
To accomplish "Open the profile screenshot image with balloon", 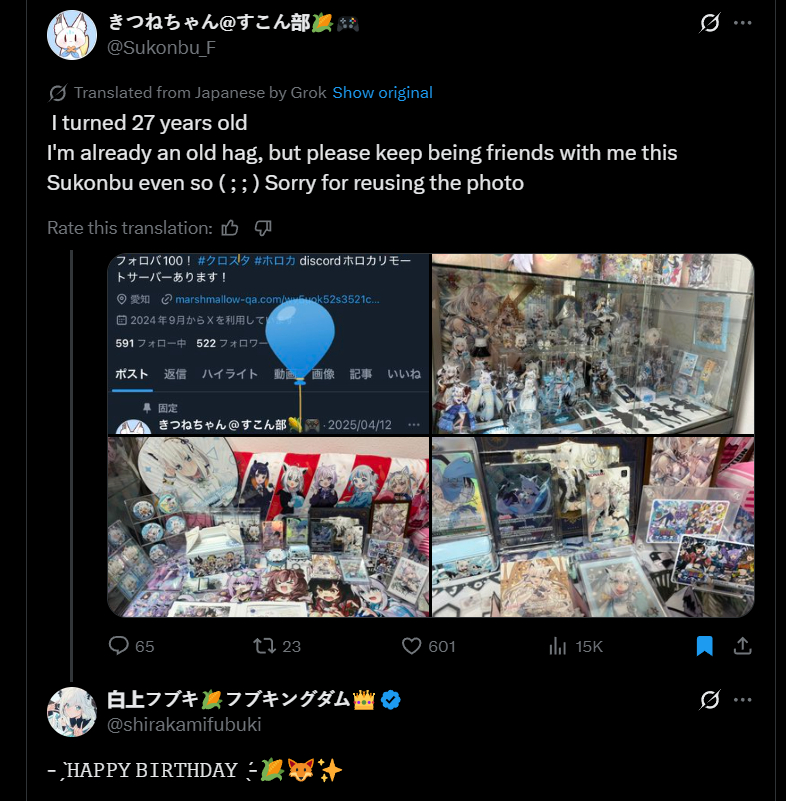I will click(268, 343).
